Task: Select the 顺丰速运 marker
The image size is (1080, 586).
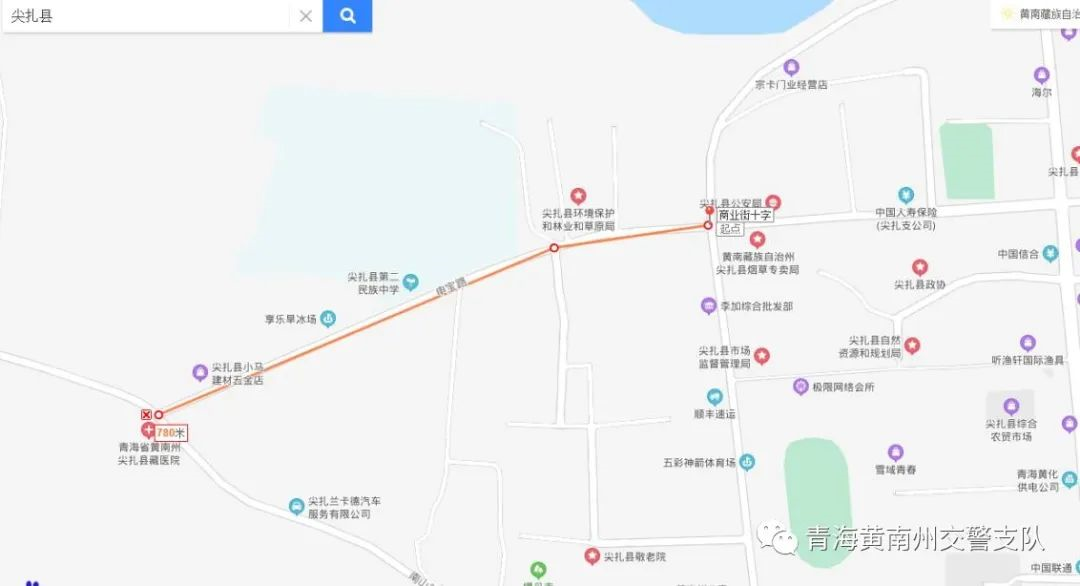Action: [x=714, y=397]
